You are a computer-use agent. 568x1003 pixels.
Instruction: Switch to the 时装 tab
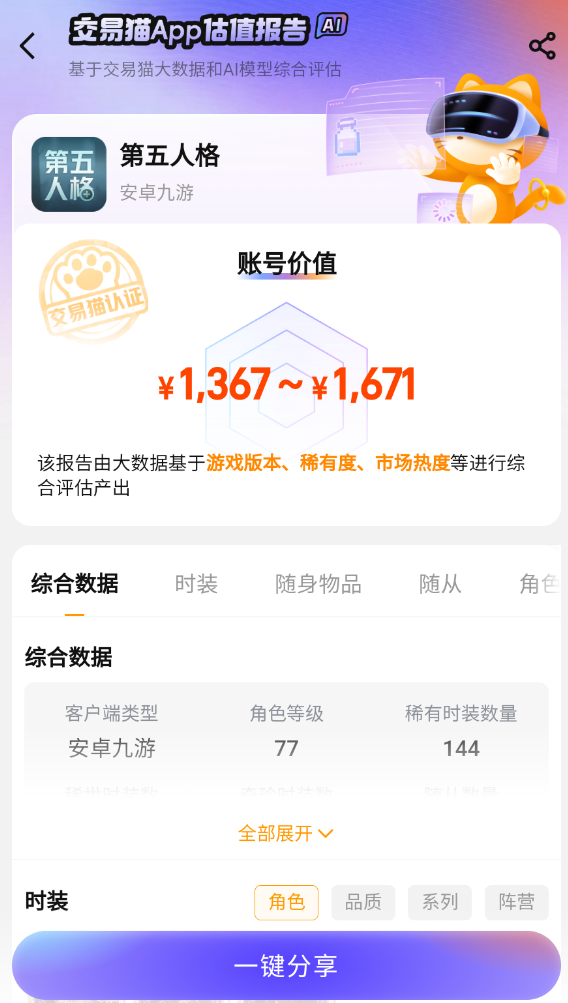coord(196,584)
